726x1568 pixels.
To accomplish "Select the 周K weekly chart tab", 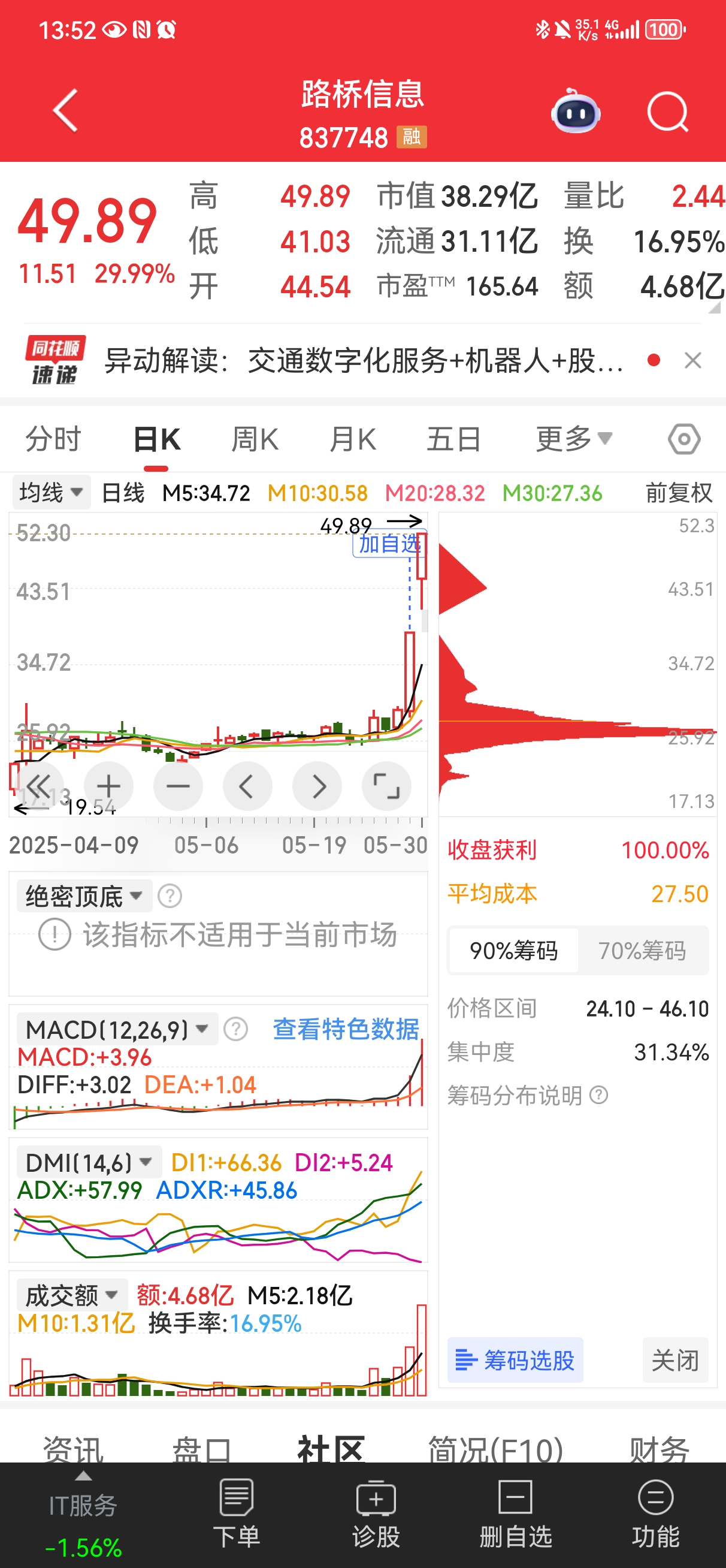I will click(255, 439).
